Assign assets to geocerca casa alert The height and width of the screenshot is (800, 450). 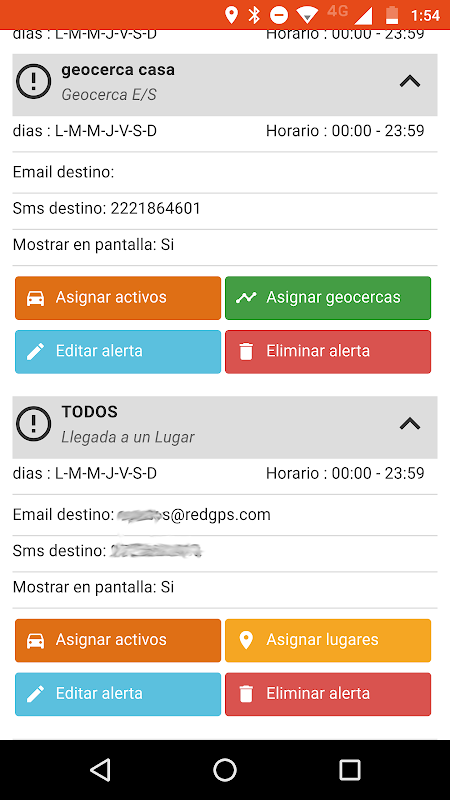(x=118, y=298)
